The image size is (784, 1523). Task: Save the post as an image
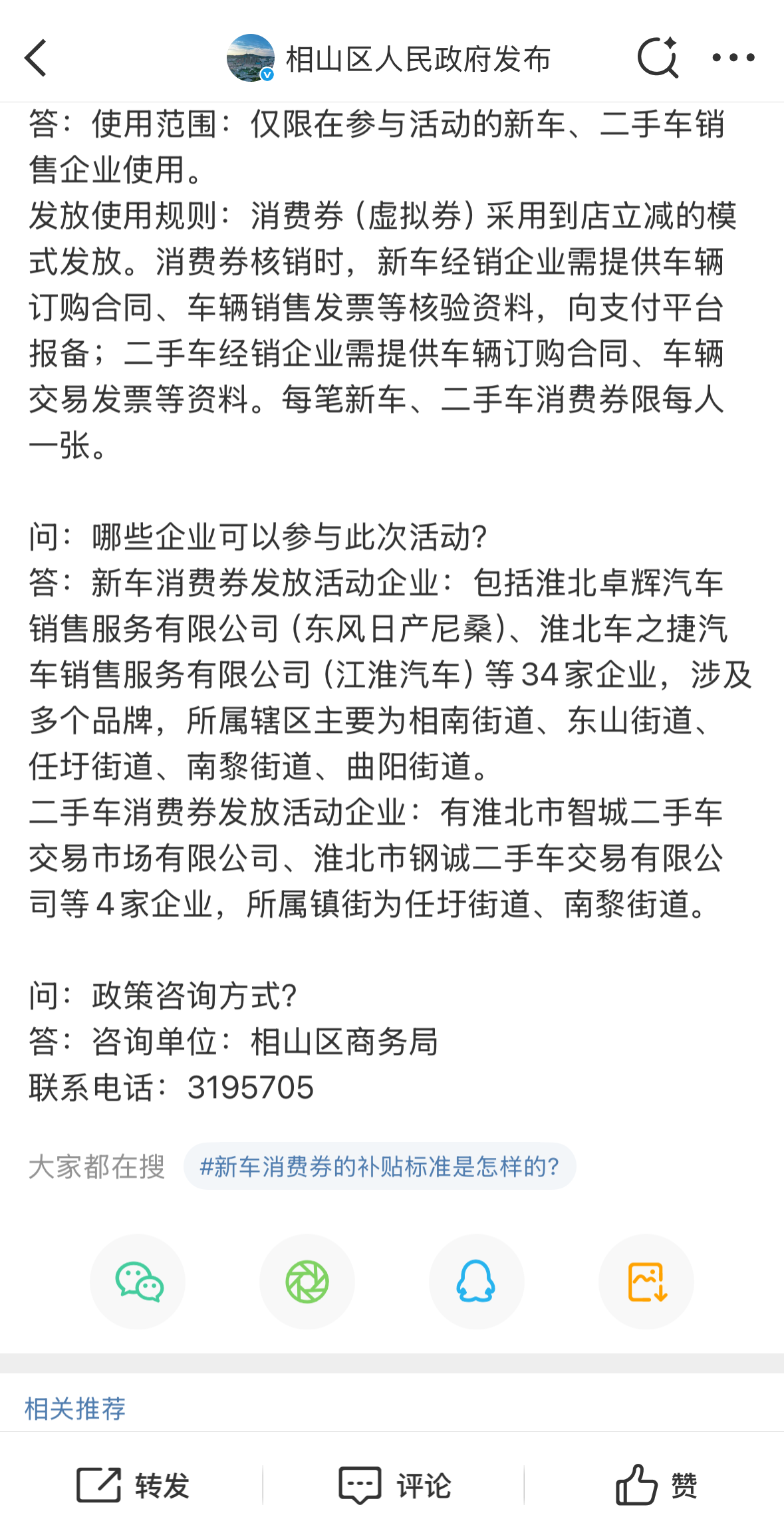pos(646,1282)
